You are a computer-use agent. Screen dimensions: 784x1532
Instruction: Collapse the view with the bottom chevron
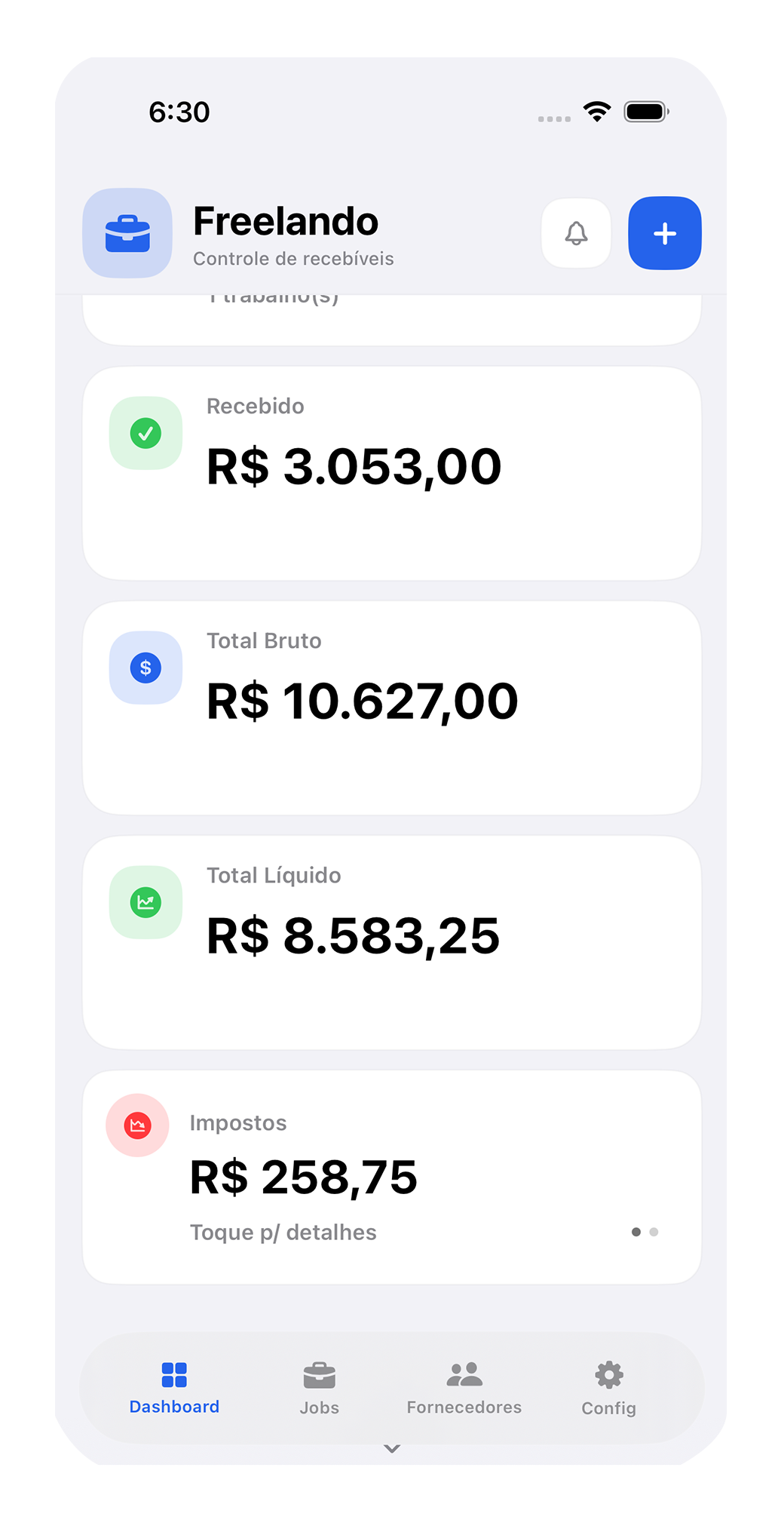tap(391, 1448)
